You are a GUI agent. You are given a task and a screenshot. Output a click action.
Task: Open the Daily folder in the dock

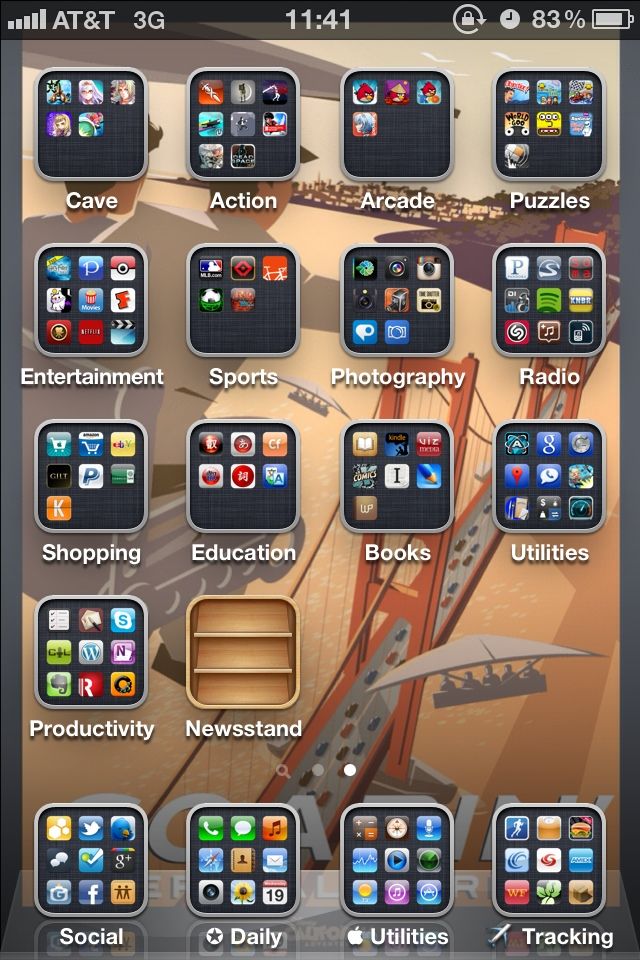coord(243,860)
